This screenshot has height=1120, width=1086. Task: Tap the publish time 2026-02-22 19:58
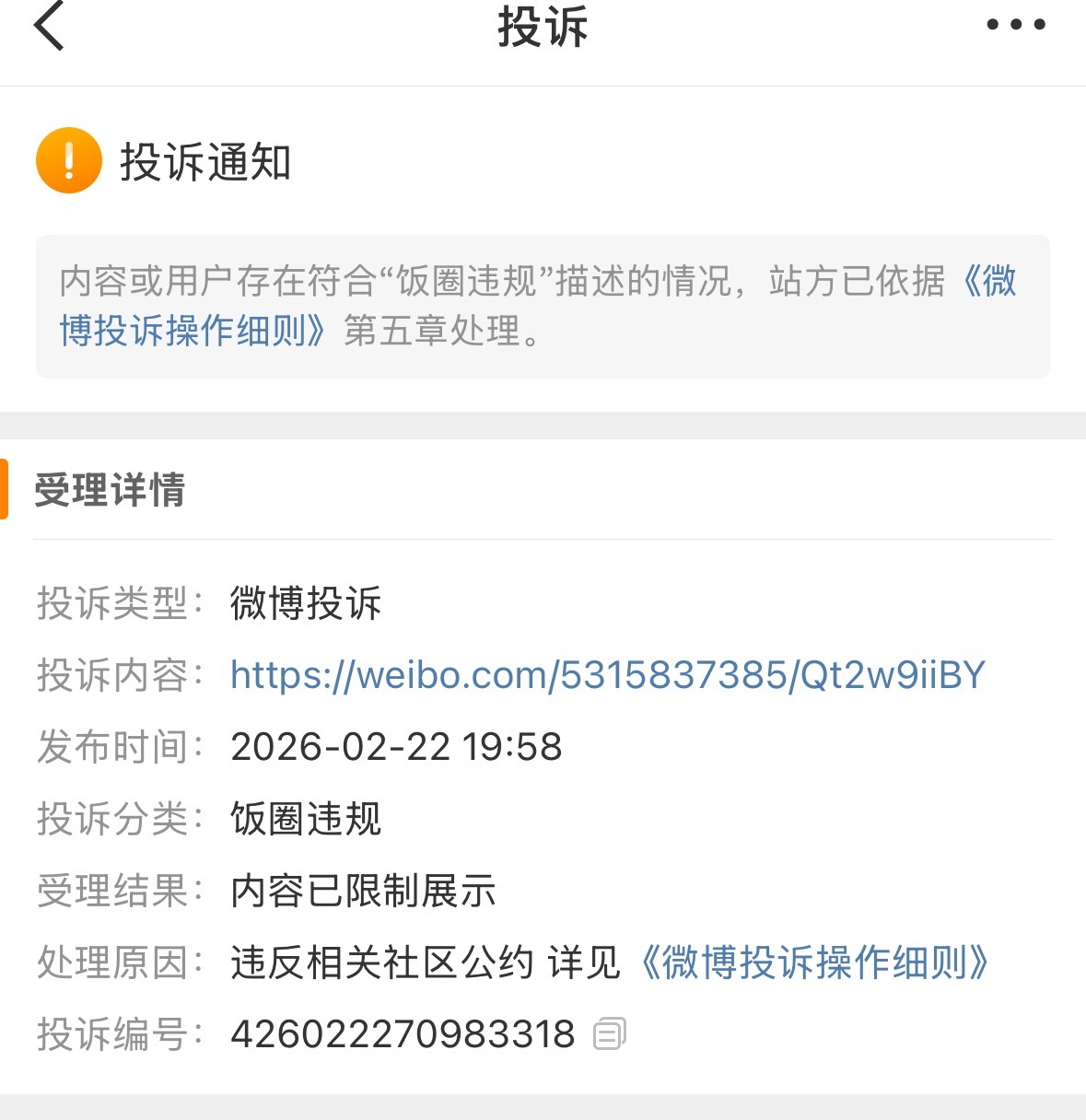pos(396,747)
